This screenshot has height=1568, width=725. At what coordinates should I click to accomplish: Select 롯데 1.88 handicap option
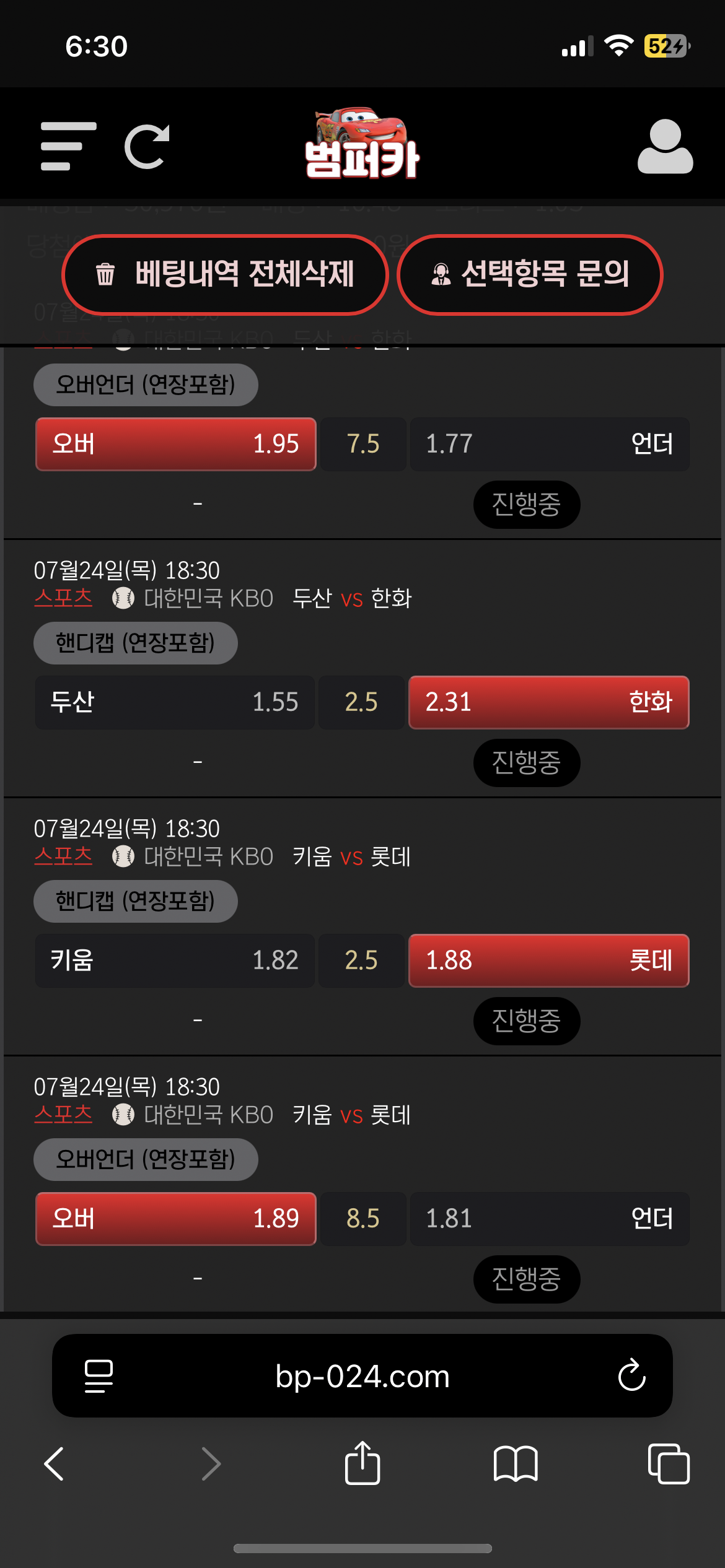tap(548, 960)
